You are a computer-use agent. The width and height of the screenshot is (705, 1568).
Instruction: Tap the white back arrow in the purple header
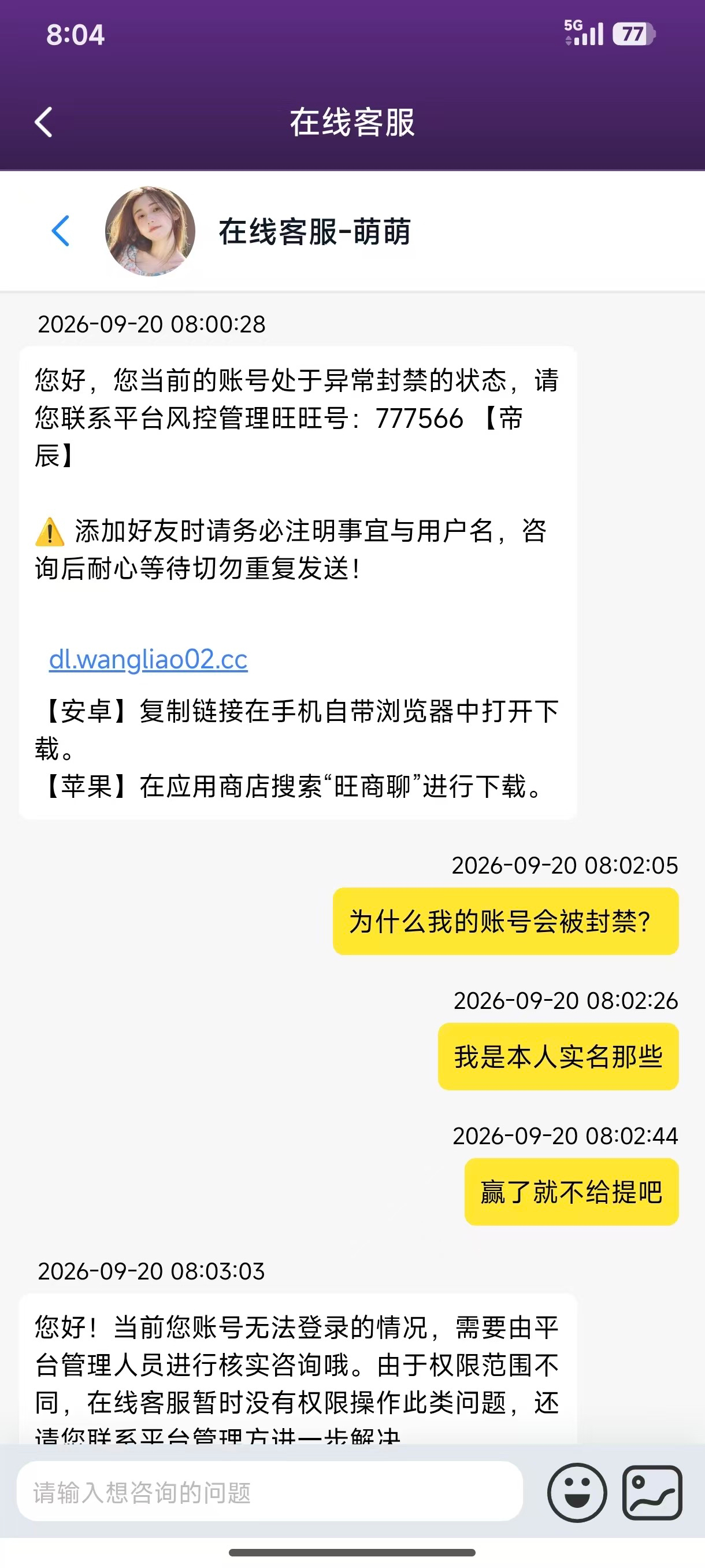click(44, 123)
